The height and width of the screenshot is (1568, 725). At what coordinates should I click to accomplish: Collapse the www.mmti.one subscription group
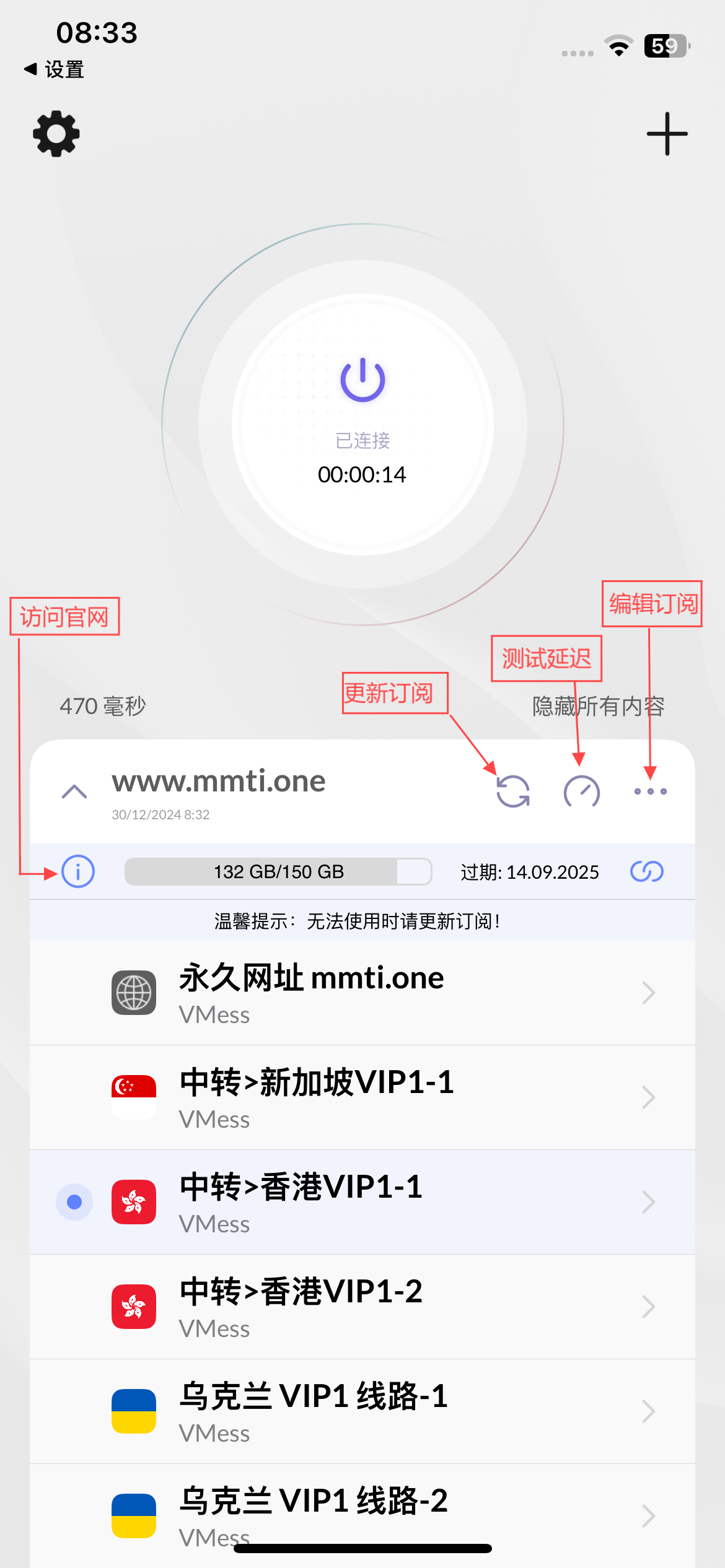pyautogui.click(x=74, y=792)
